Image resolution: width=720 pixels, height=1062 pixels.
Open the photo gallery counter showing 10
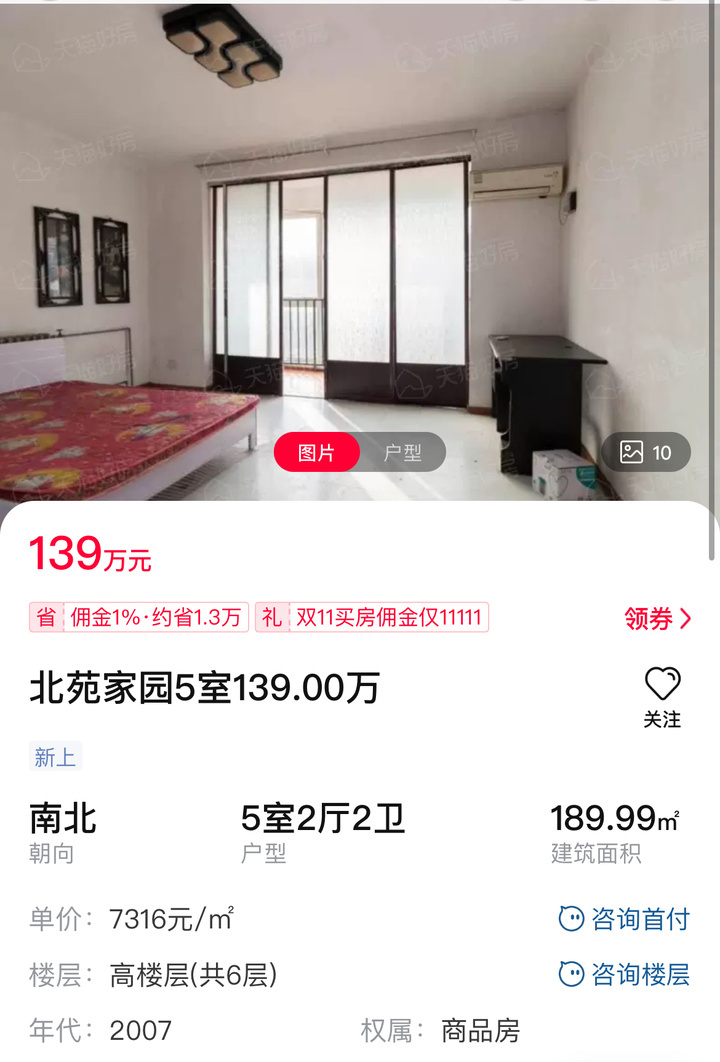649,453
